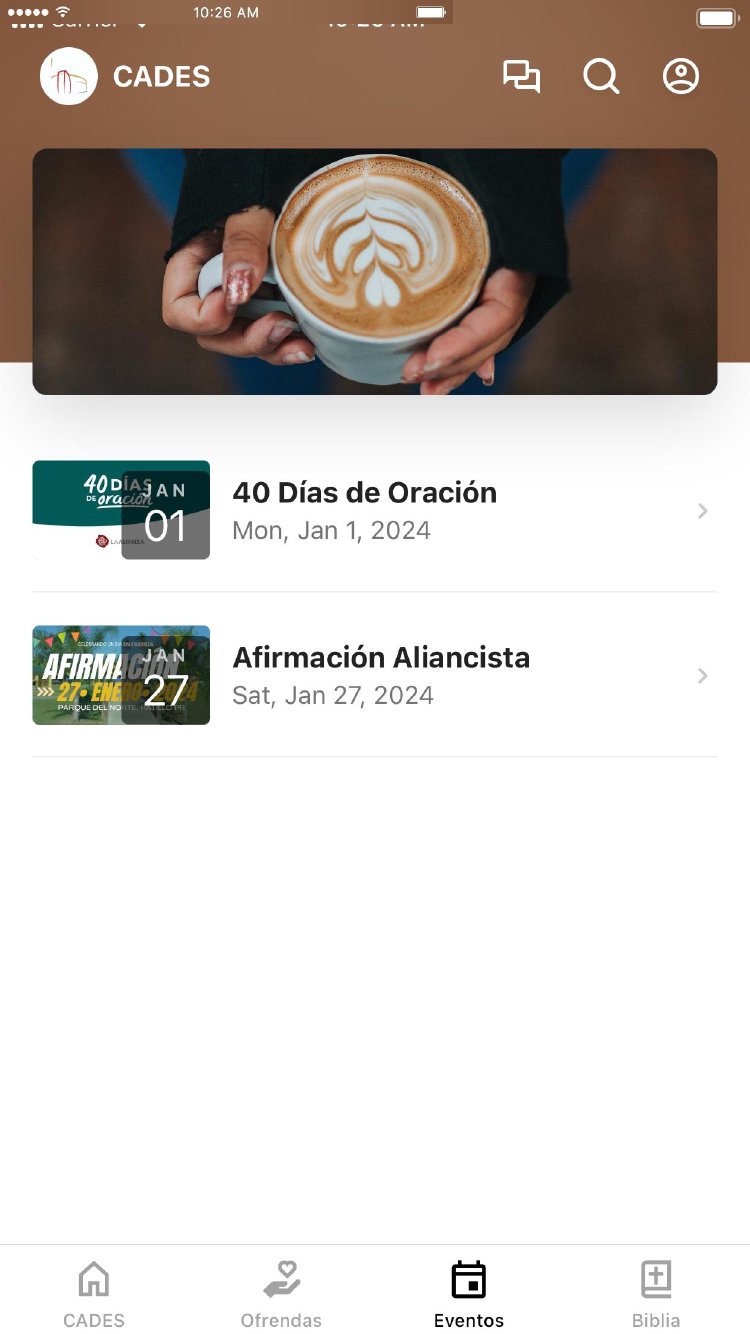Open the messages chat icon
This screenshot has width=750, height=1334.
click(521, 77)
